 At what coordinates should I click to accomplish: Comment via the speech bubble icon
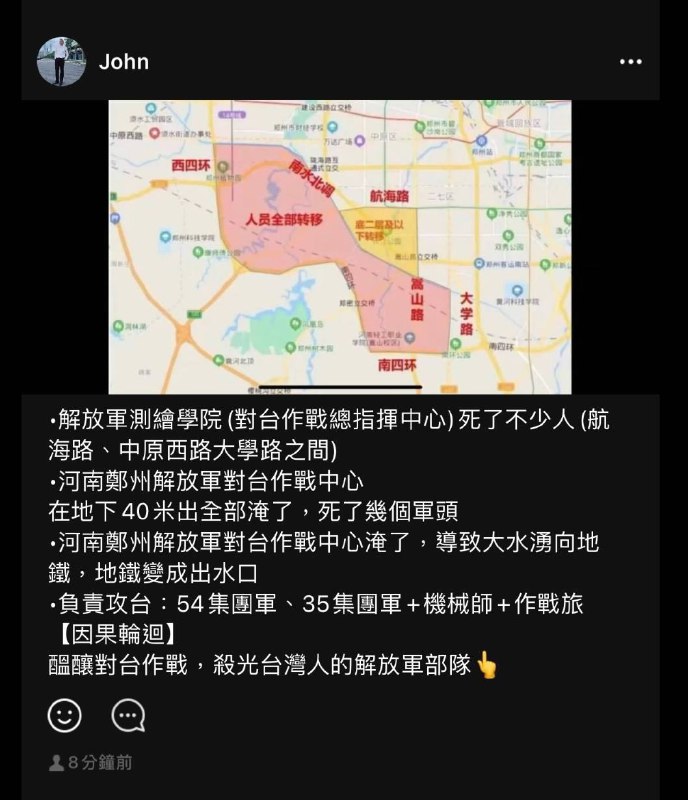click(128, 714)
